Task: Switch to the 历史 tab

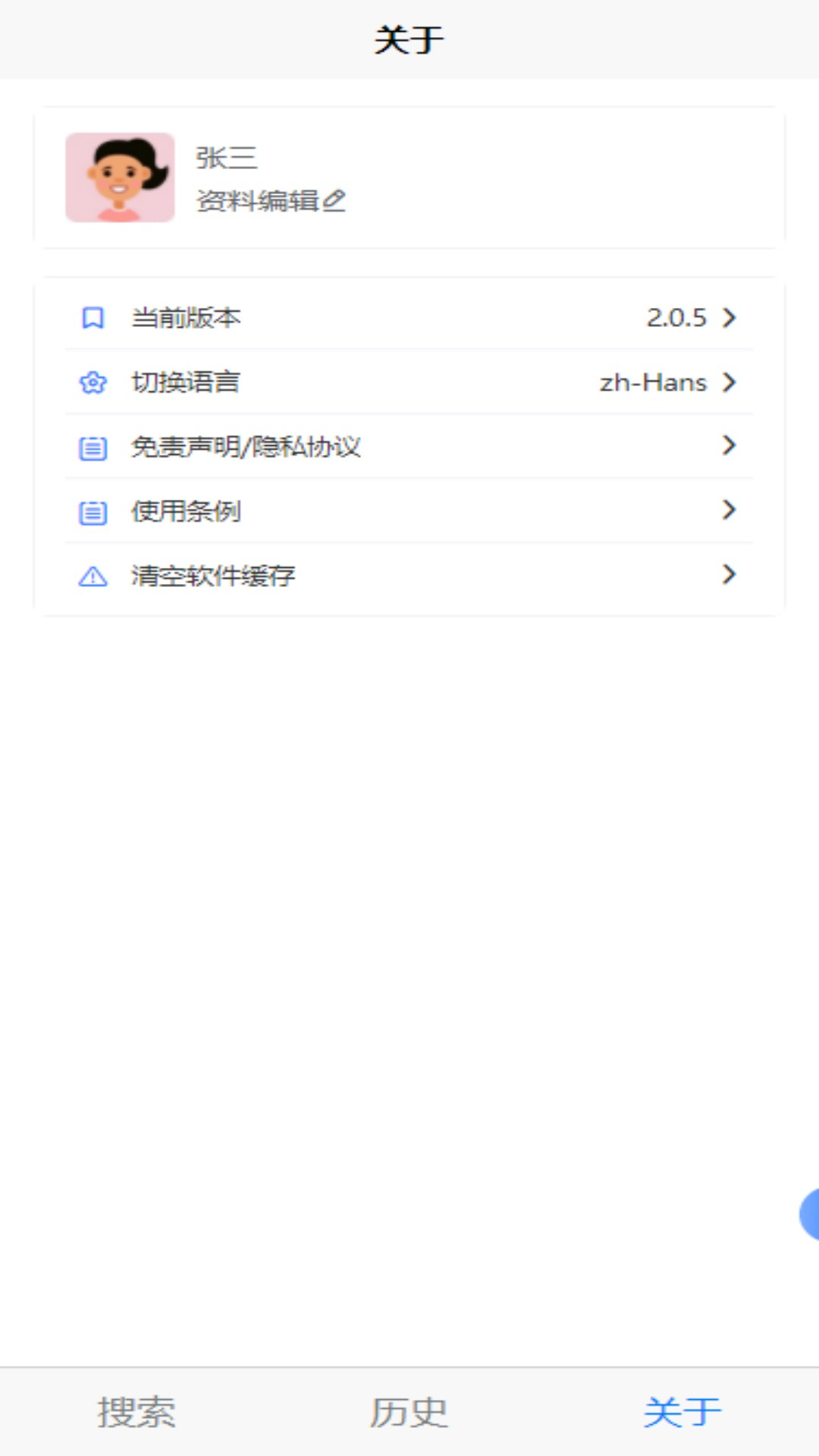Action: [409, 1412]
